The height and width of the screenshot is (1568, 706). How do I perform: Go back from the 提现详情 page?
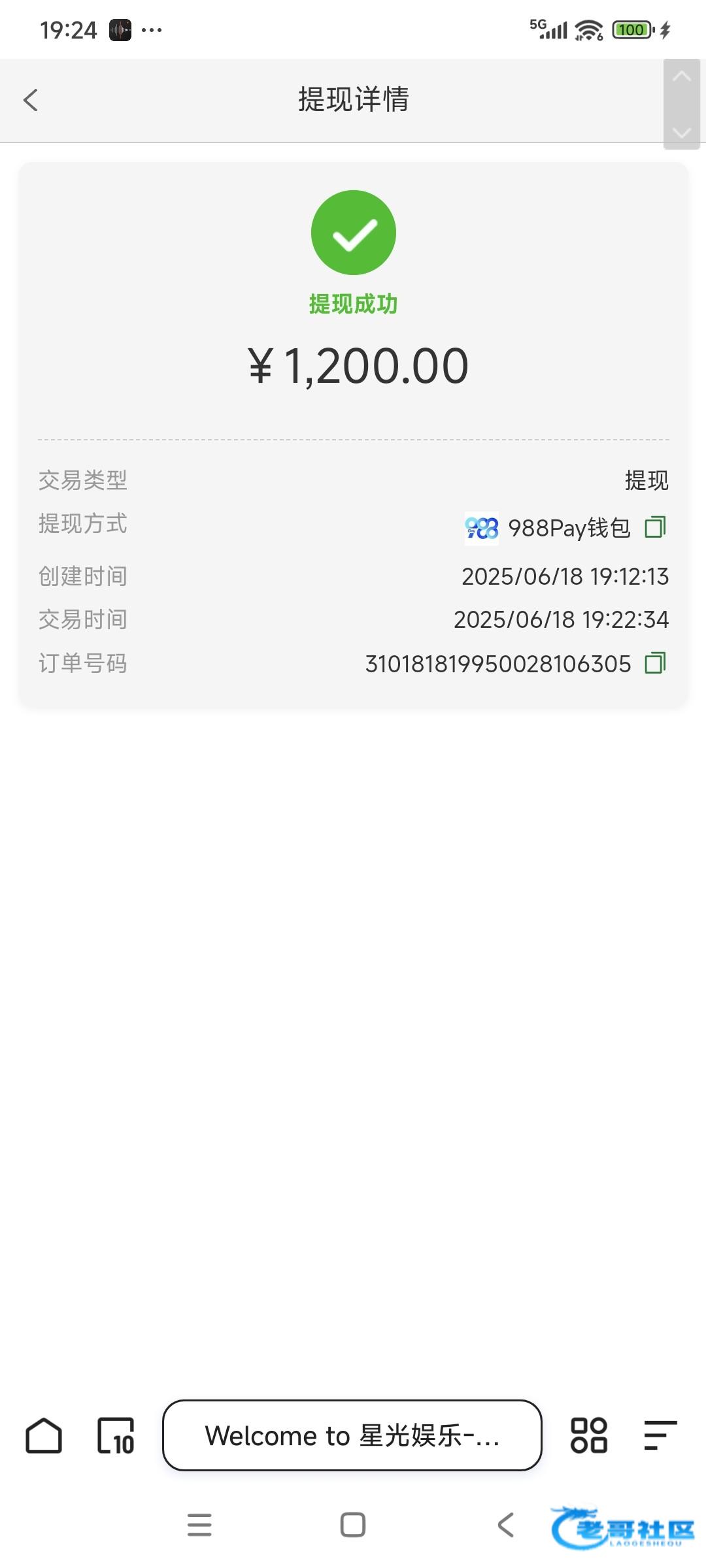(31, 100)
